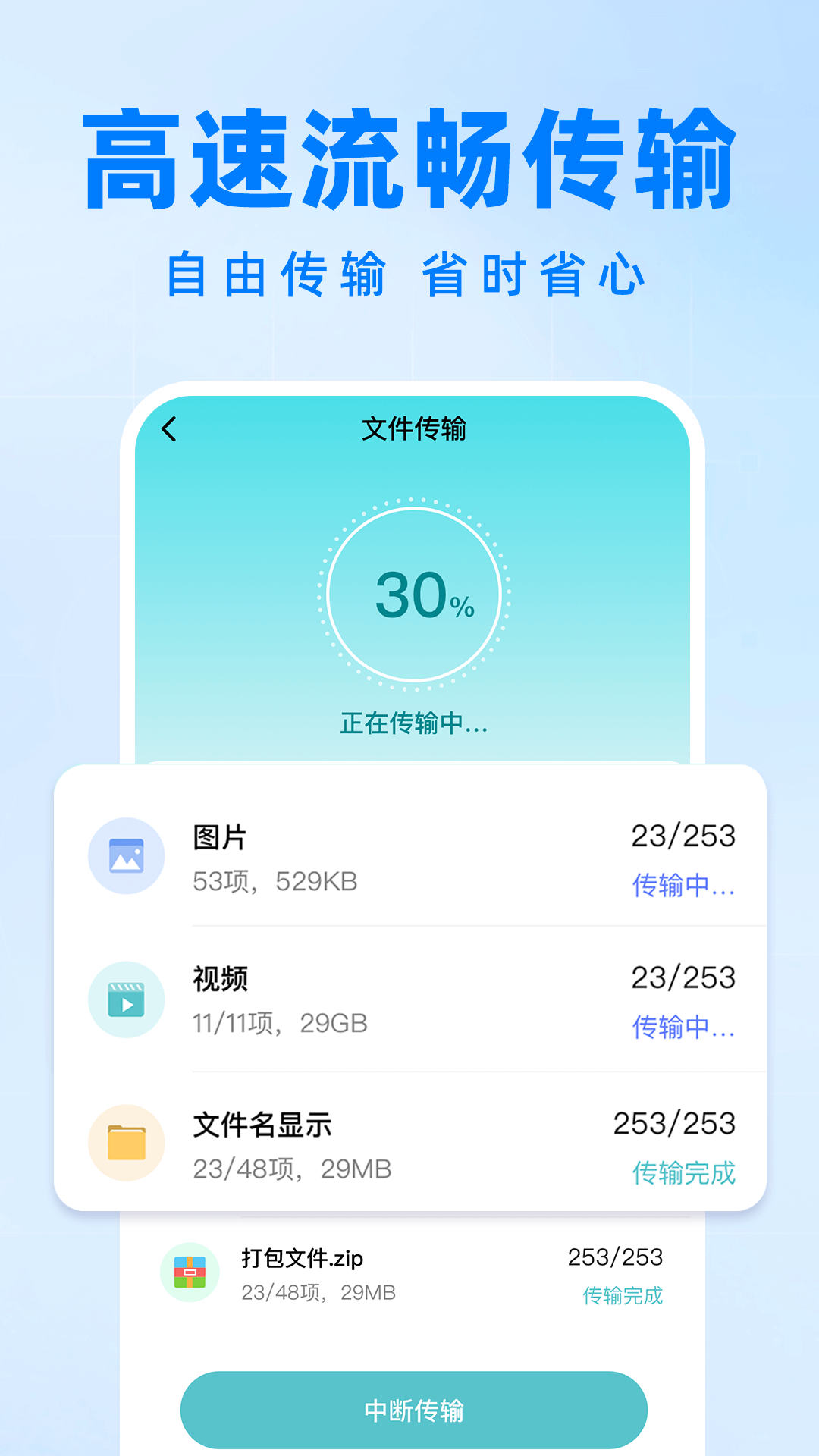The image size is (819, 1456).
Task: Click 传输完成 label for 打包文件.zip
Action: 623,1295
